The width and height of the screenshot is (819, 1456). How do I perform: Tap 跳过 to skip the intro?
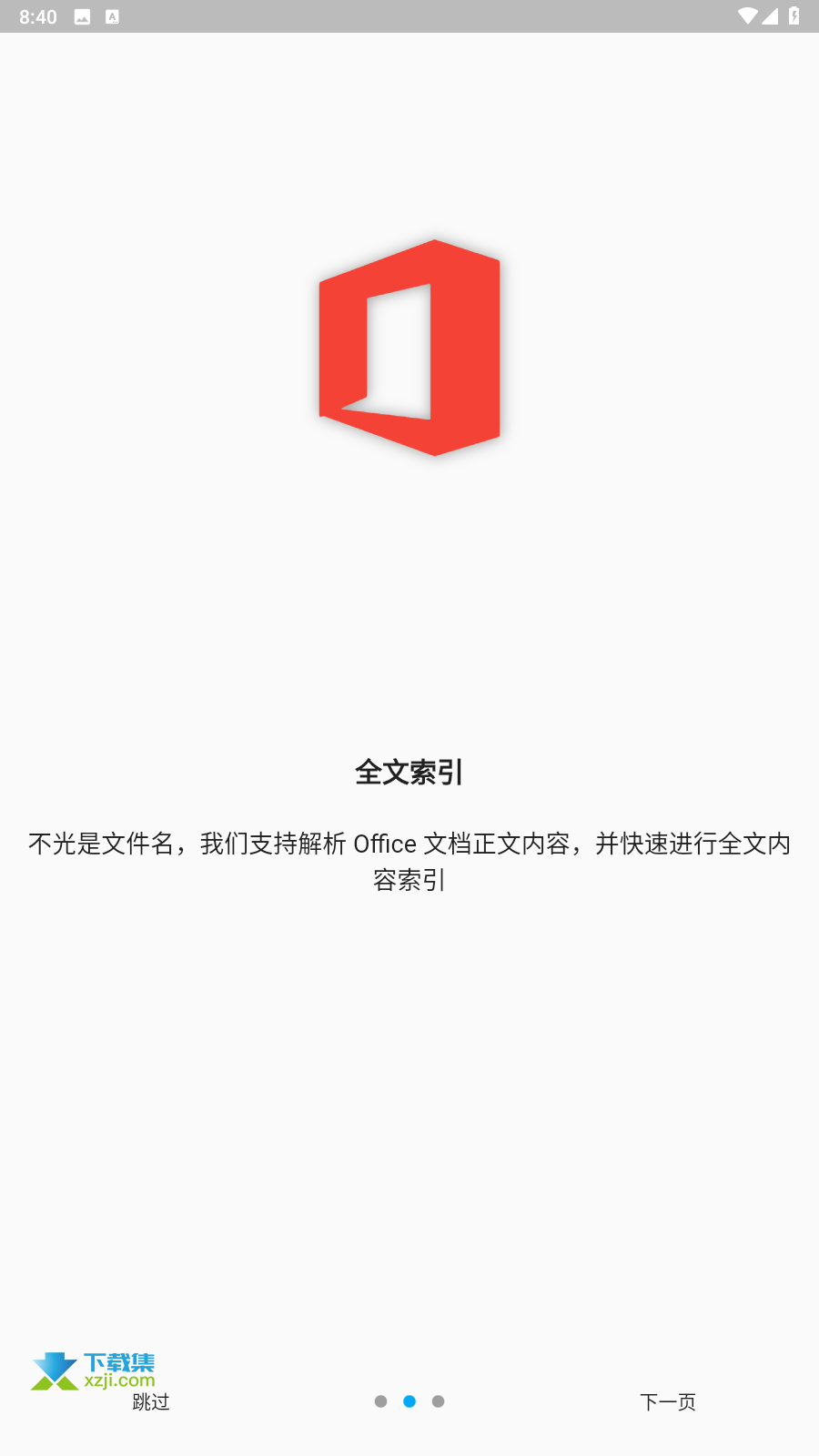[x=151, y=1401]
